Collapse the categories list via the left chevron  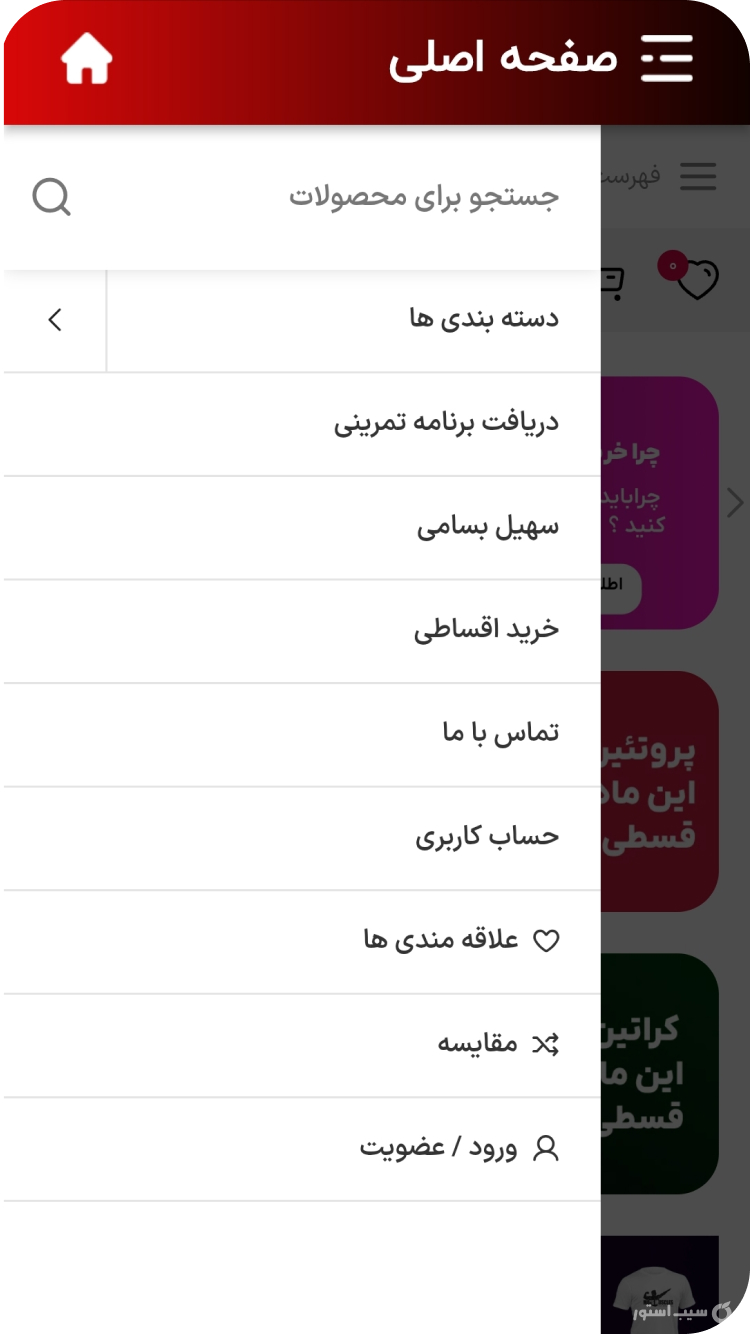[55, 320]
